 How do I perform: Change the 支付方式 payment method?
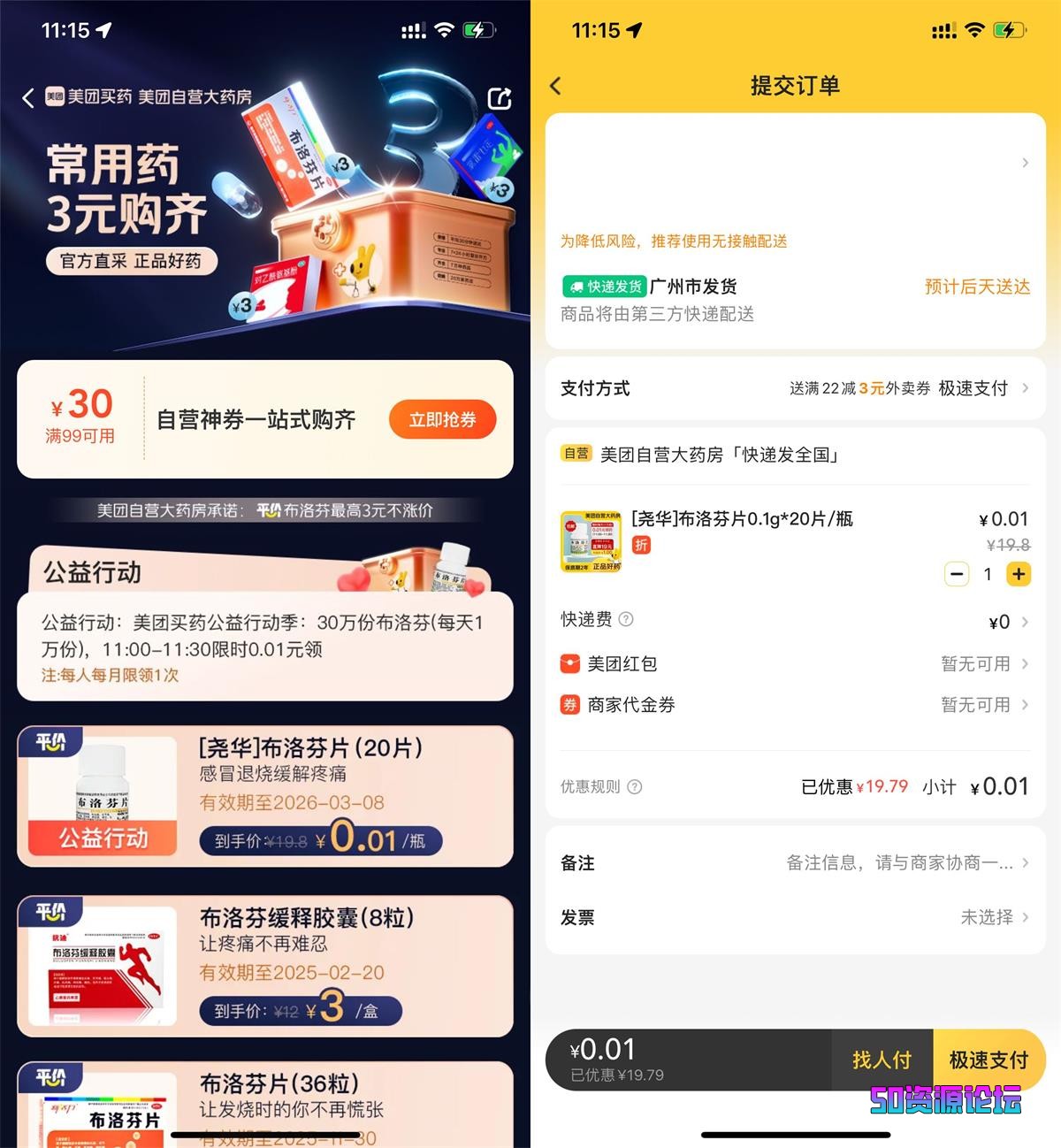coord(973,388)
